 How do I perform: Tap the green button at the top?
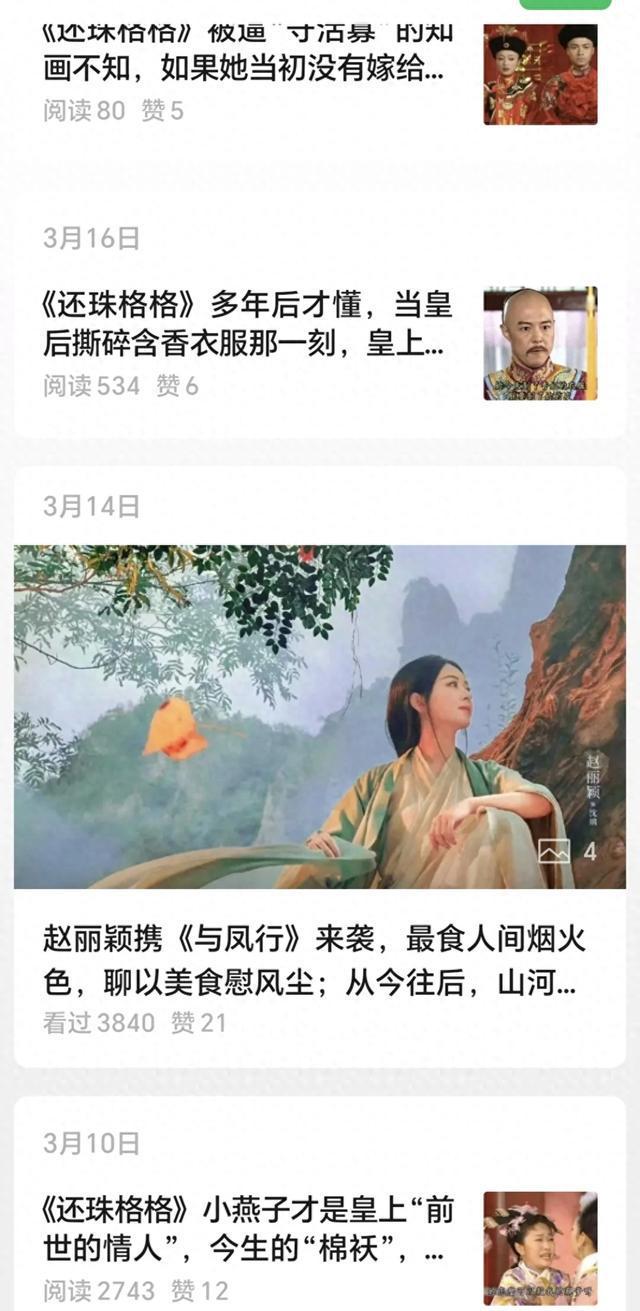tap(565, 4)
